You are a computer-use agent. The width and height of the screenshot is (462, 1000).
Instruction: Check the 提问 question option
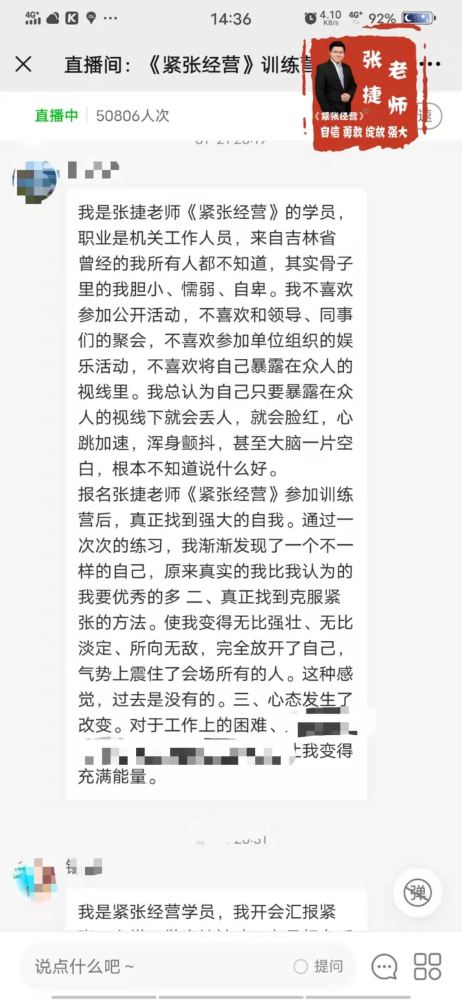tap(318, 966)
